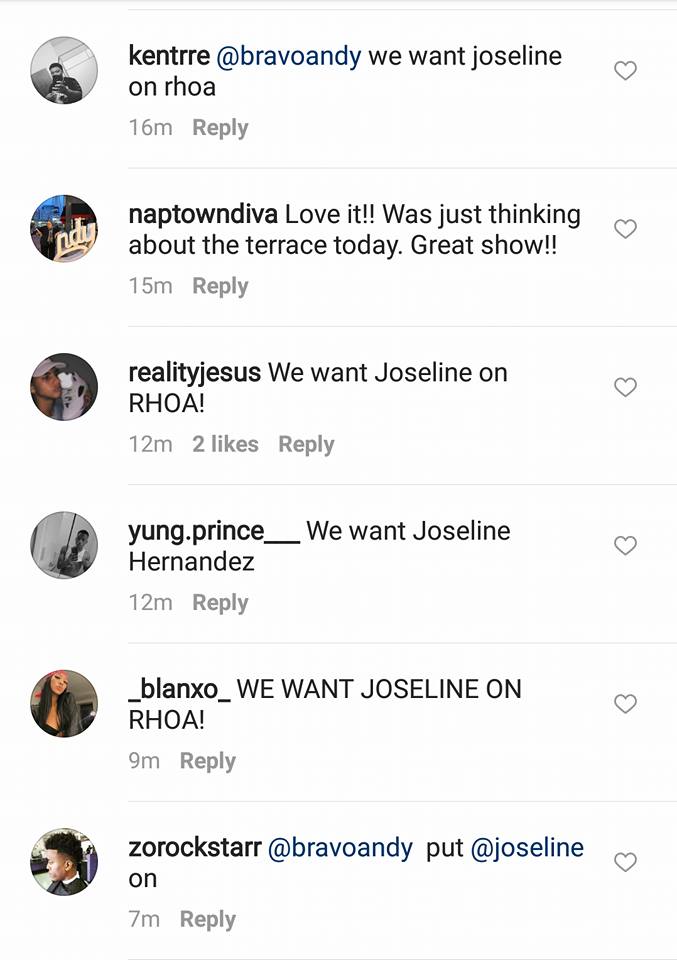
Task: Reply to realityjesus's comment
Action: click(x=306, y=444)
